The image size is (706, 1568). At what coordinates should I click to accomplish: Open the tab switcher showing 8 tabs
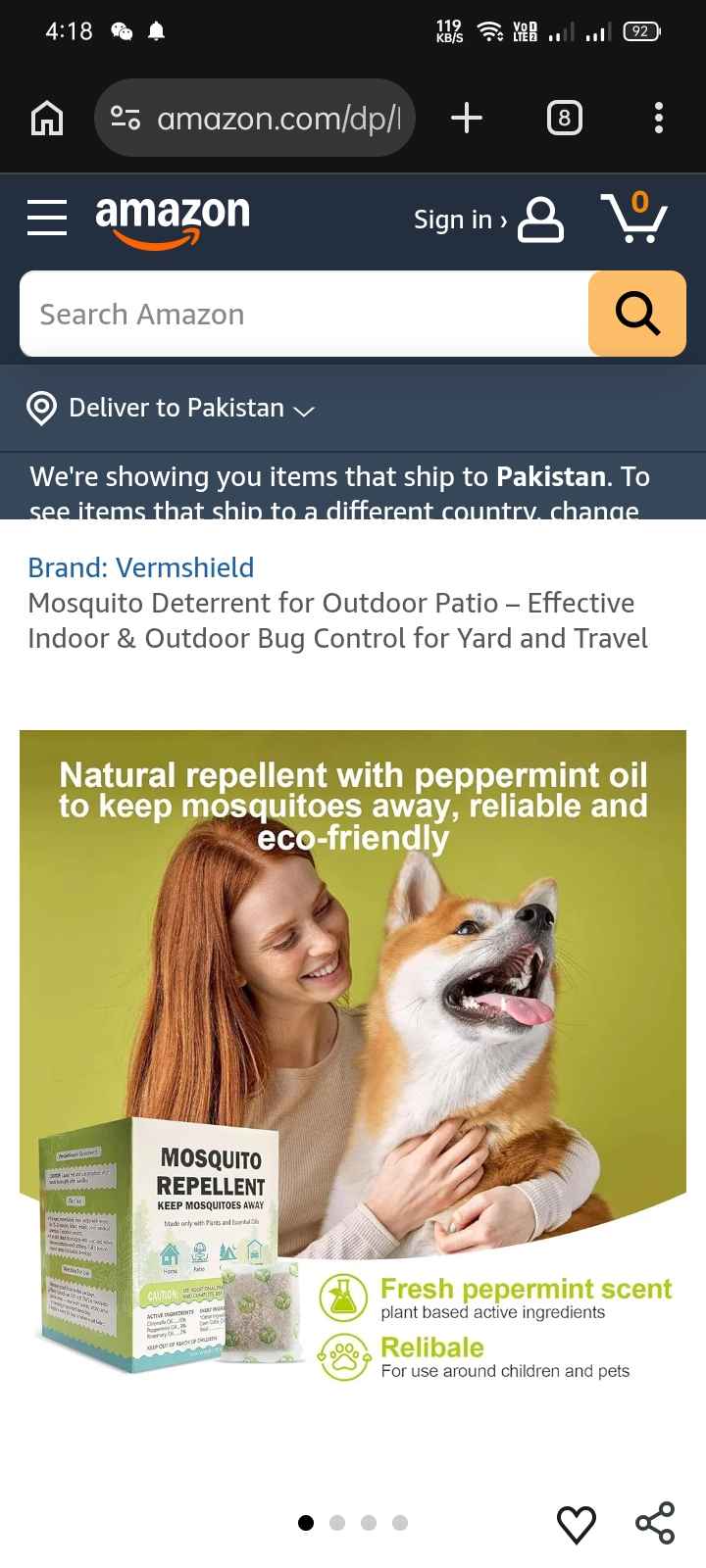click(564, 119)
